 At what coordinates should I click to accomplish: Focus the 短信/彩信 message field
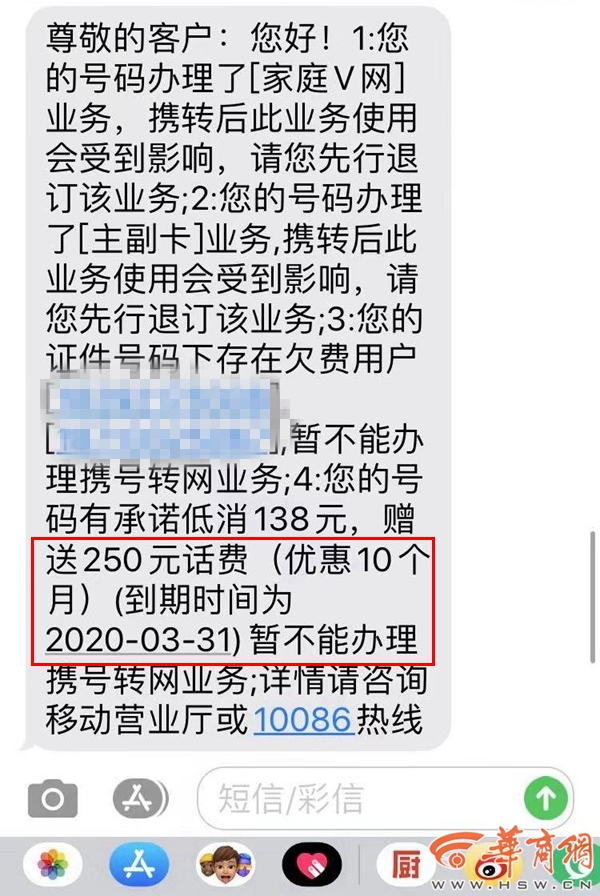click(x=360, y=798)
